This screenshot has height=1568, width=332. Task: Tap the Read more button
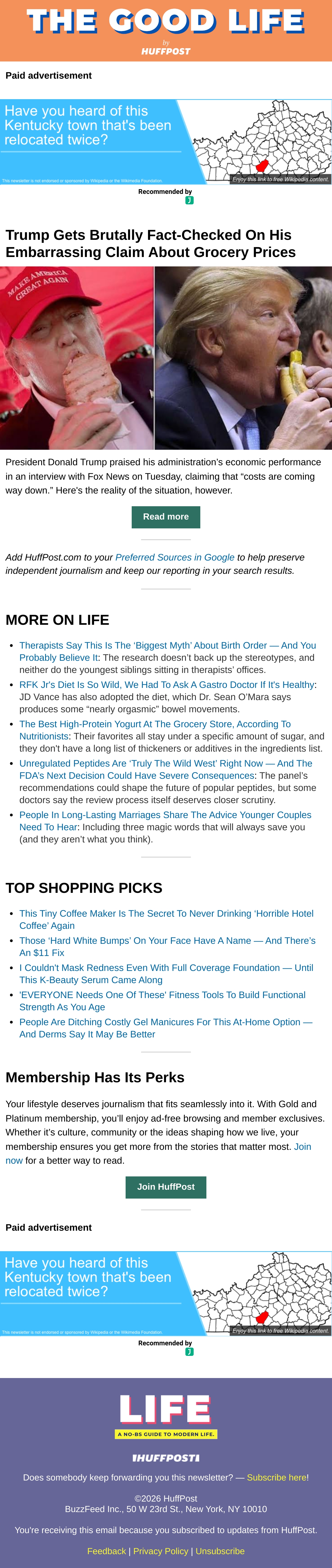click(165, 517)
